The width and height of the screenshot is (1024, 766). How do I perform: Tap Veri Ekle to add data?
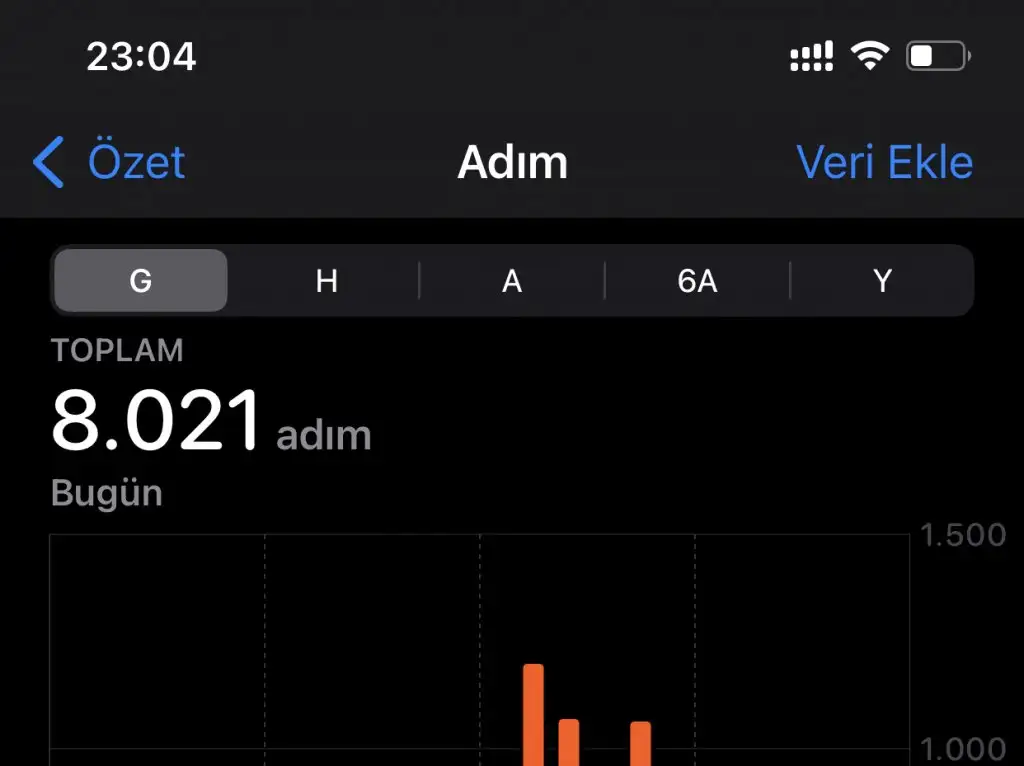pos(884,162)
